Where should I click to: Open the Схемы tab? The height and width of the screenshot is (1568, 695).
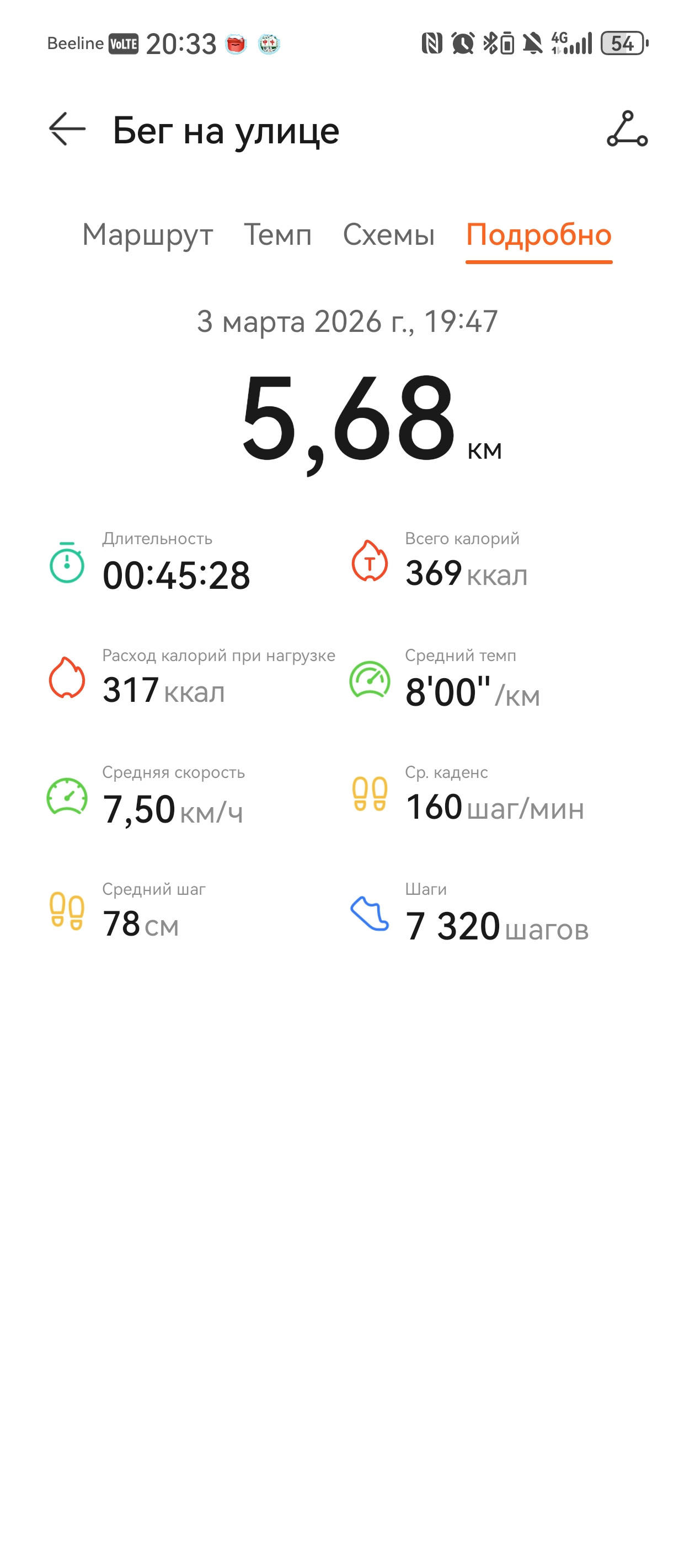click(x=389, y=235)
